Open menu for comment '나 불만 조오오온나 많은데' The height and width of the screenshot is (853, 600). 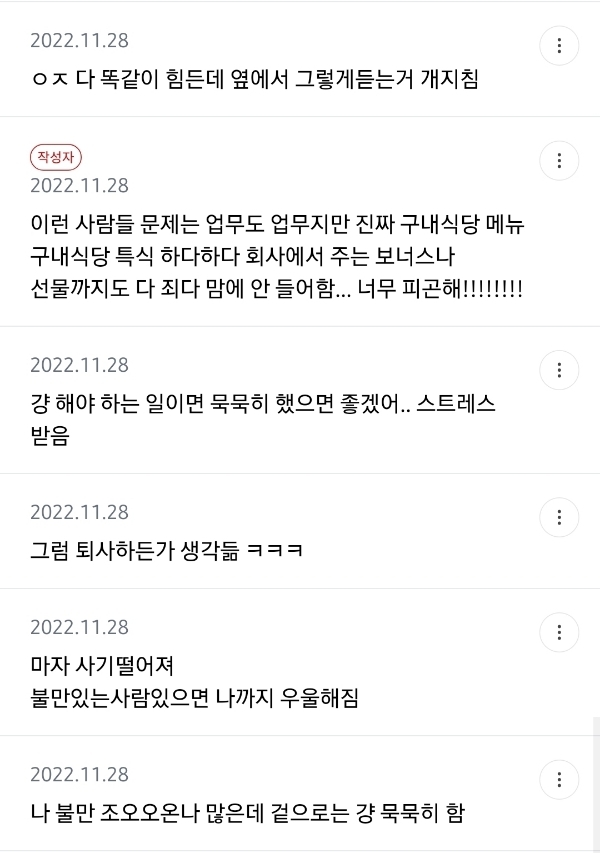tap(559, 779)
